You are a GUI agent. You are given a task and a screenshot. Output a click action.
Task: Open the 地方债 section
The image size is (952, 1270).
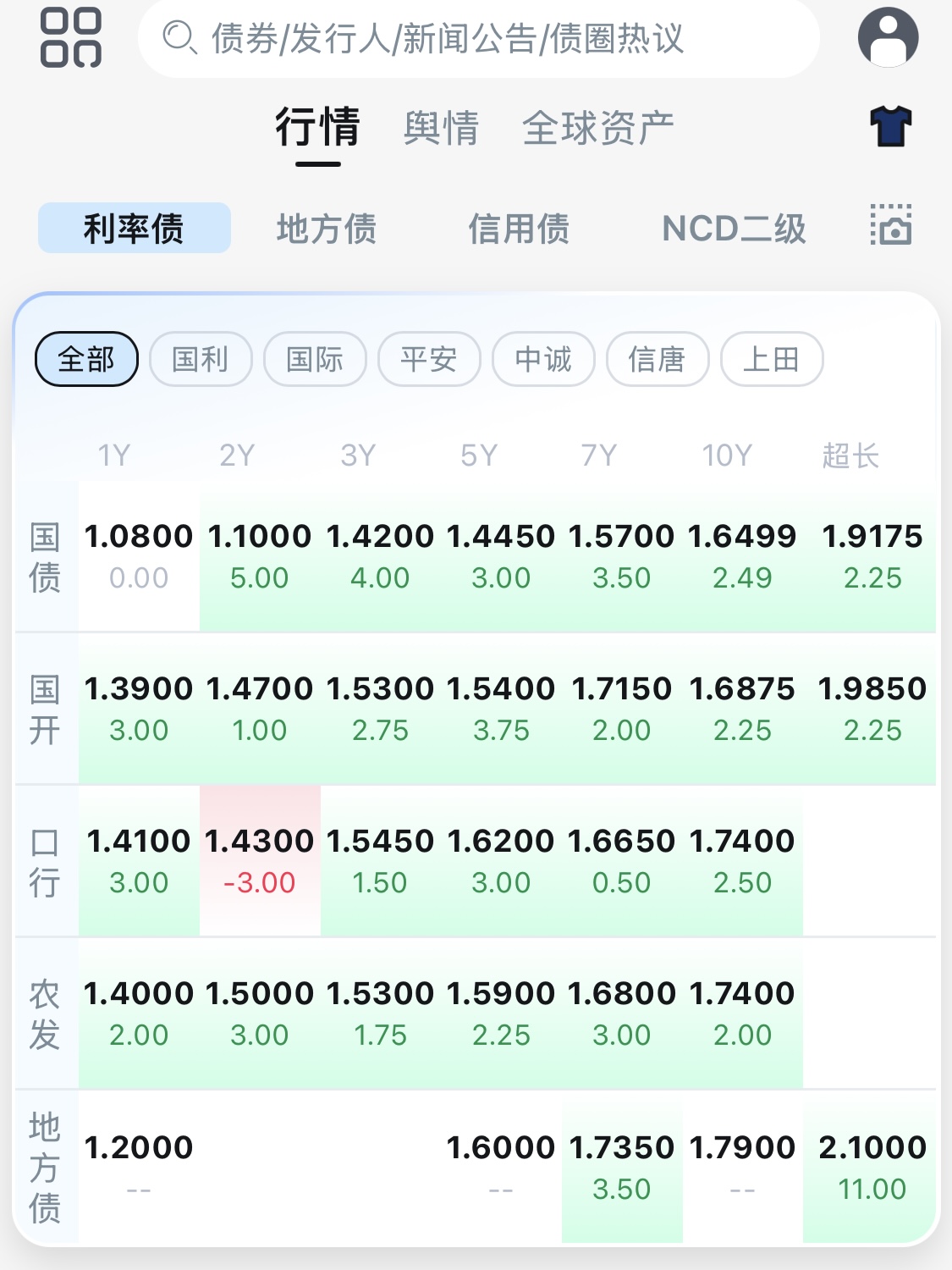click(327, 228)
